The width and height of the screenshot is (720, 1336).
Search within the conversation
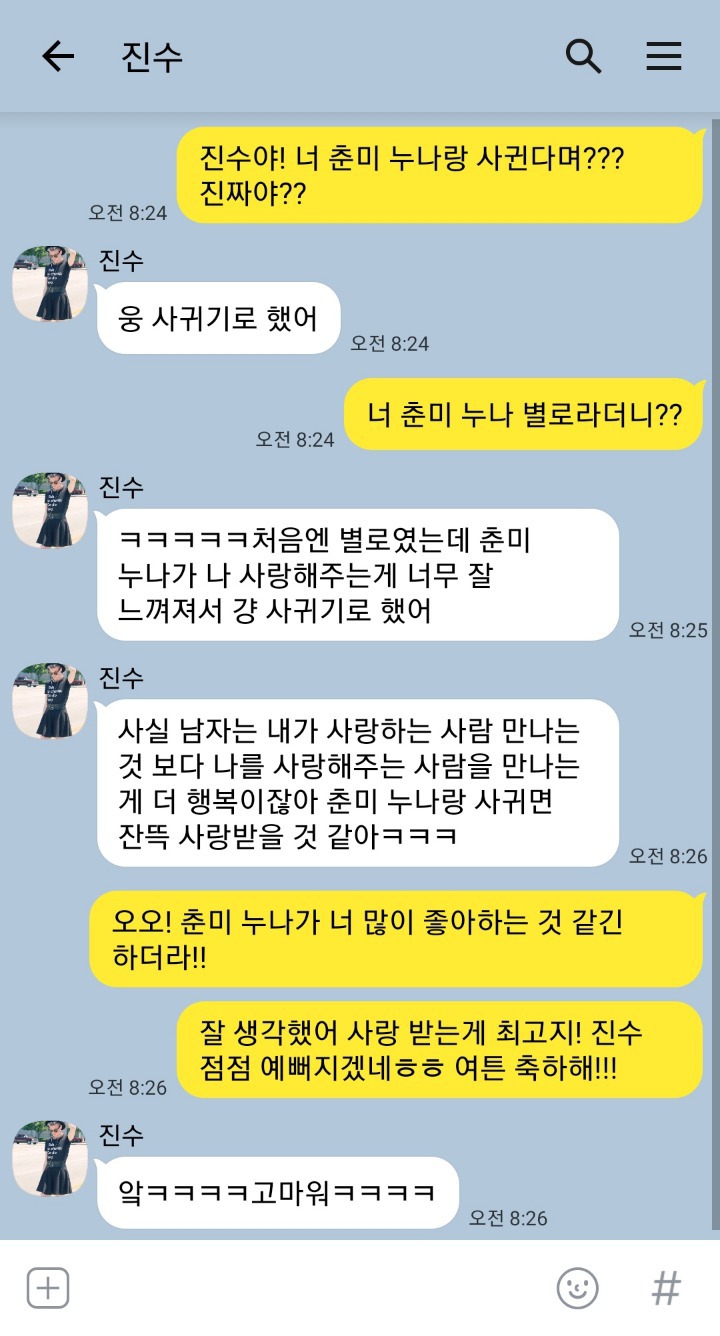583,57
